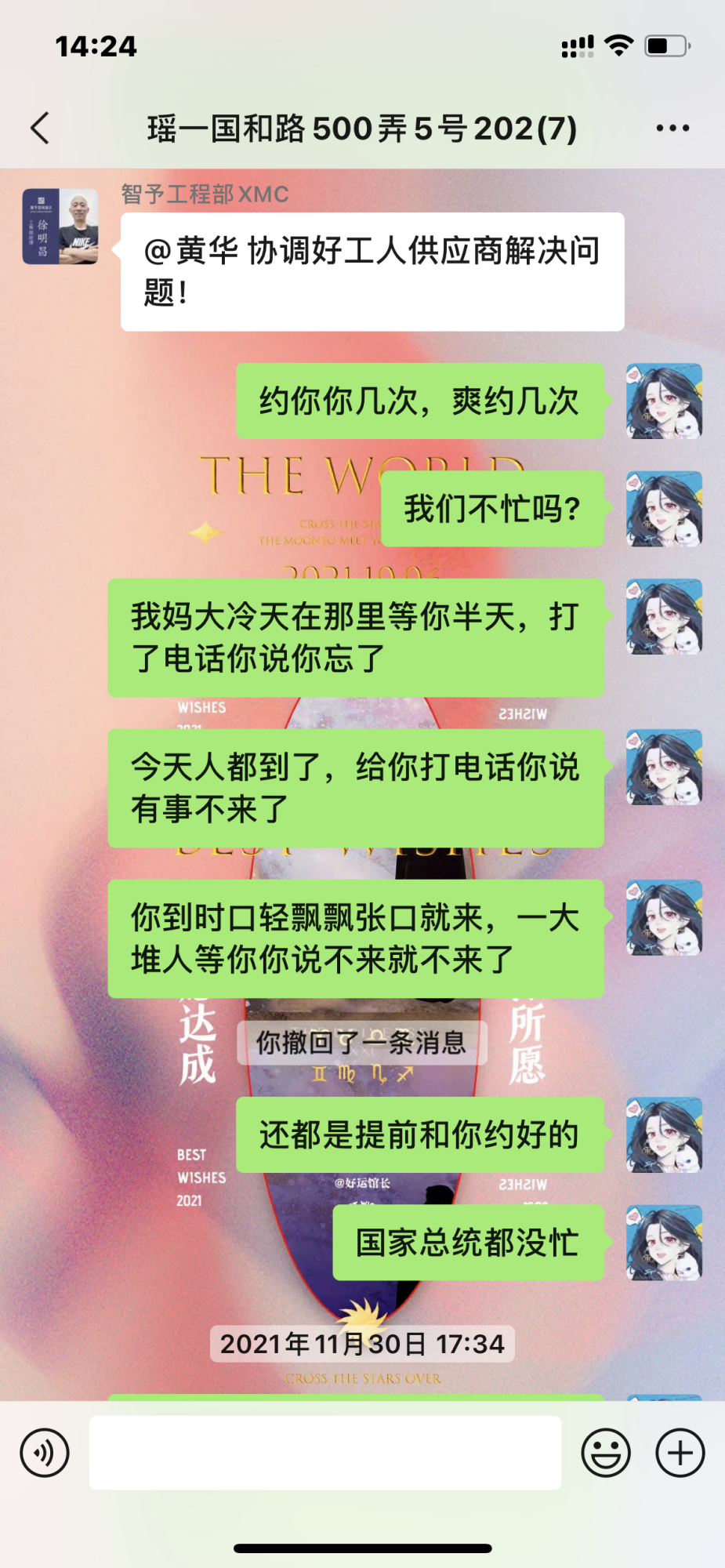Viewport: 725px width, 1568px height.
Task: Open group chat info menu
Action: pyautogui.click(x=672, y=128)
